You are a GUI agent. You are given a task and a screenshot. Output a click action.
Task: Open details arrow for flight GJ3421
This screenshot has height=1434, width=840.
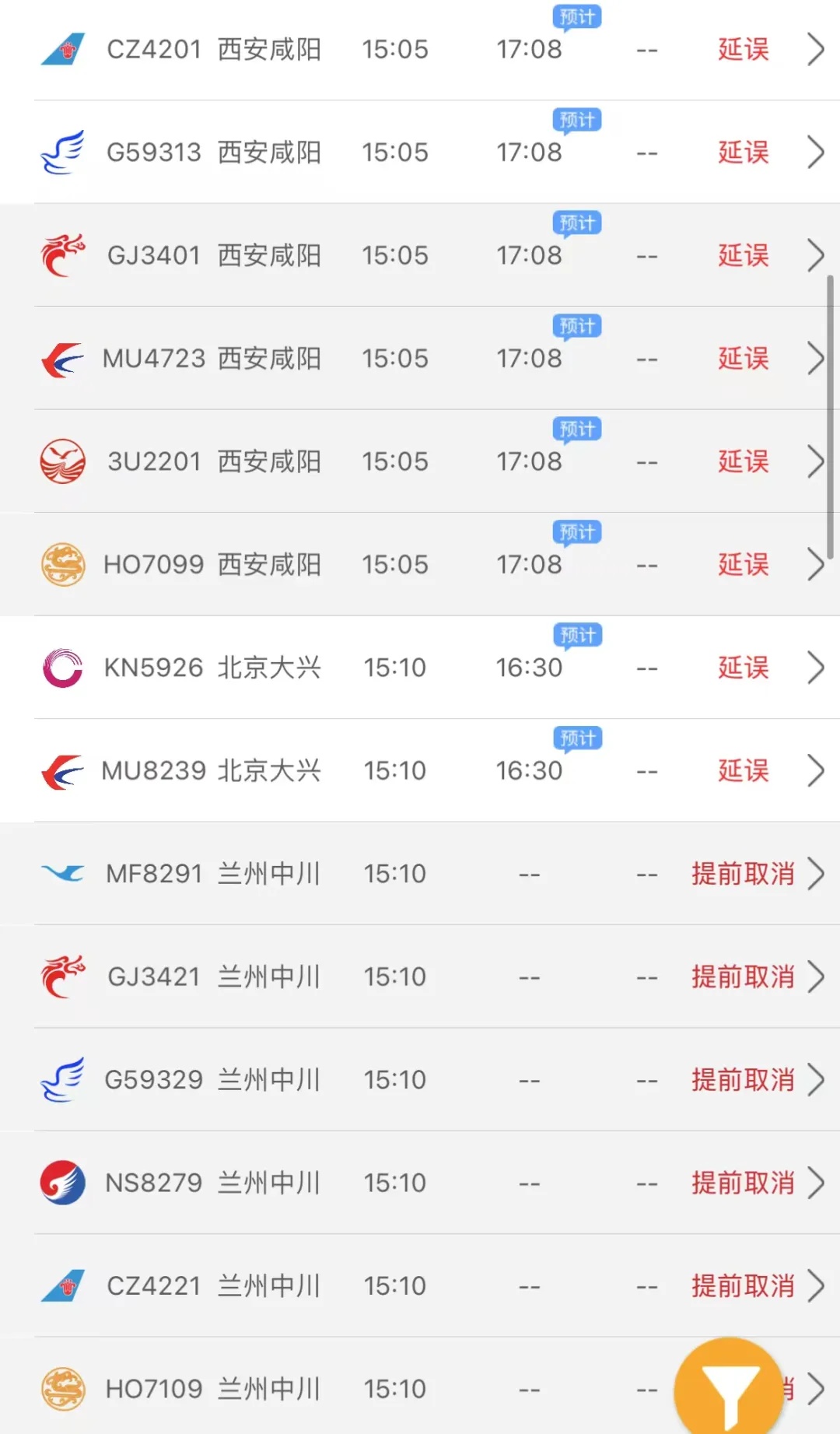(815, 976)
